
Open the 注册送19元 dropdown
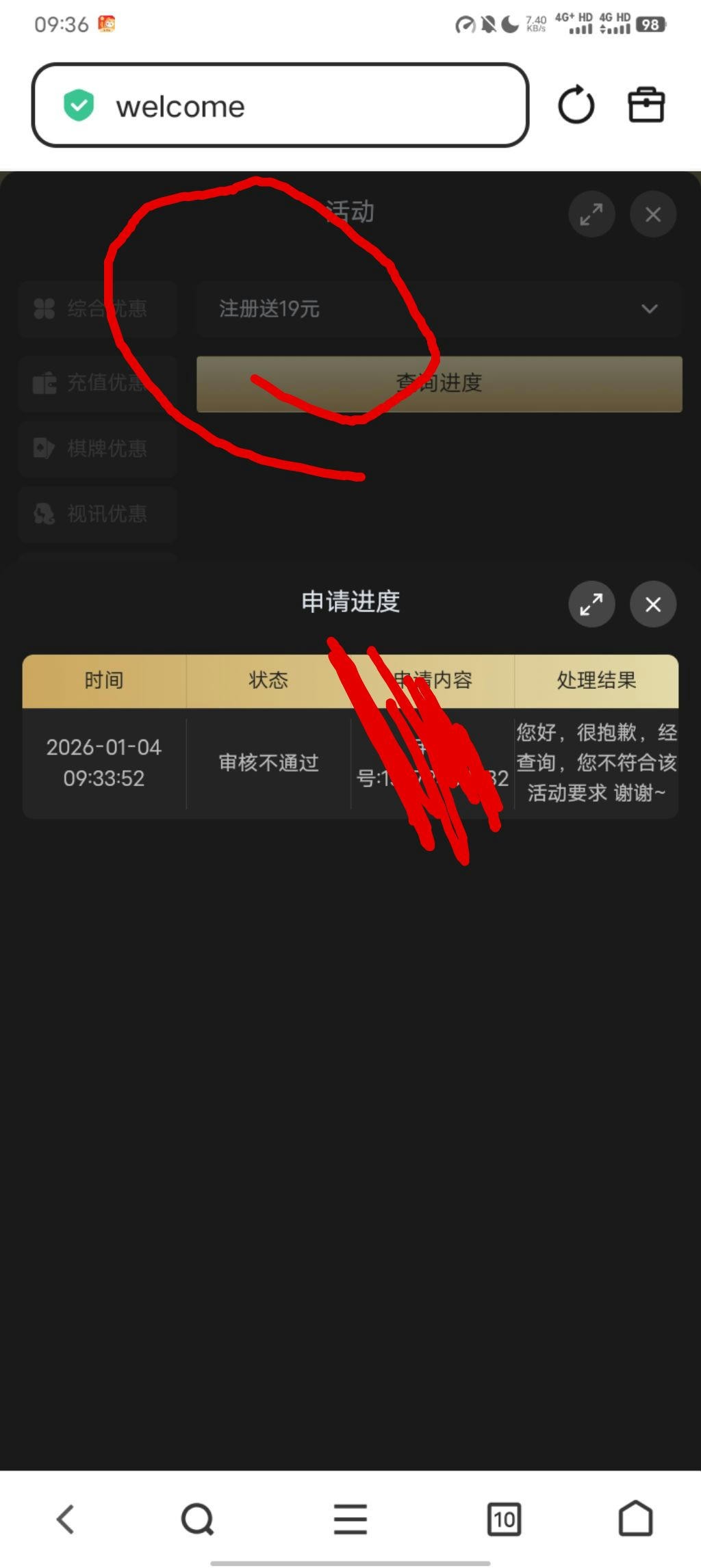(439, 309)
